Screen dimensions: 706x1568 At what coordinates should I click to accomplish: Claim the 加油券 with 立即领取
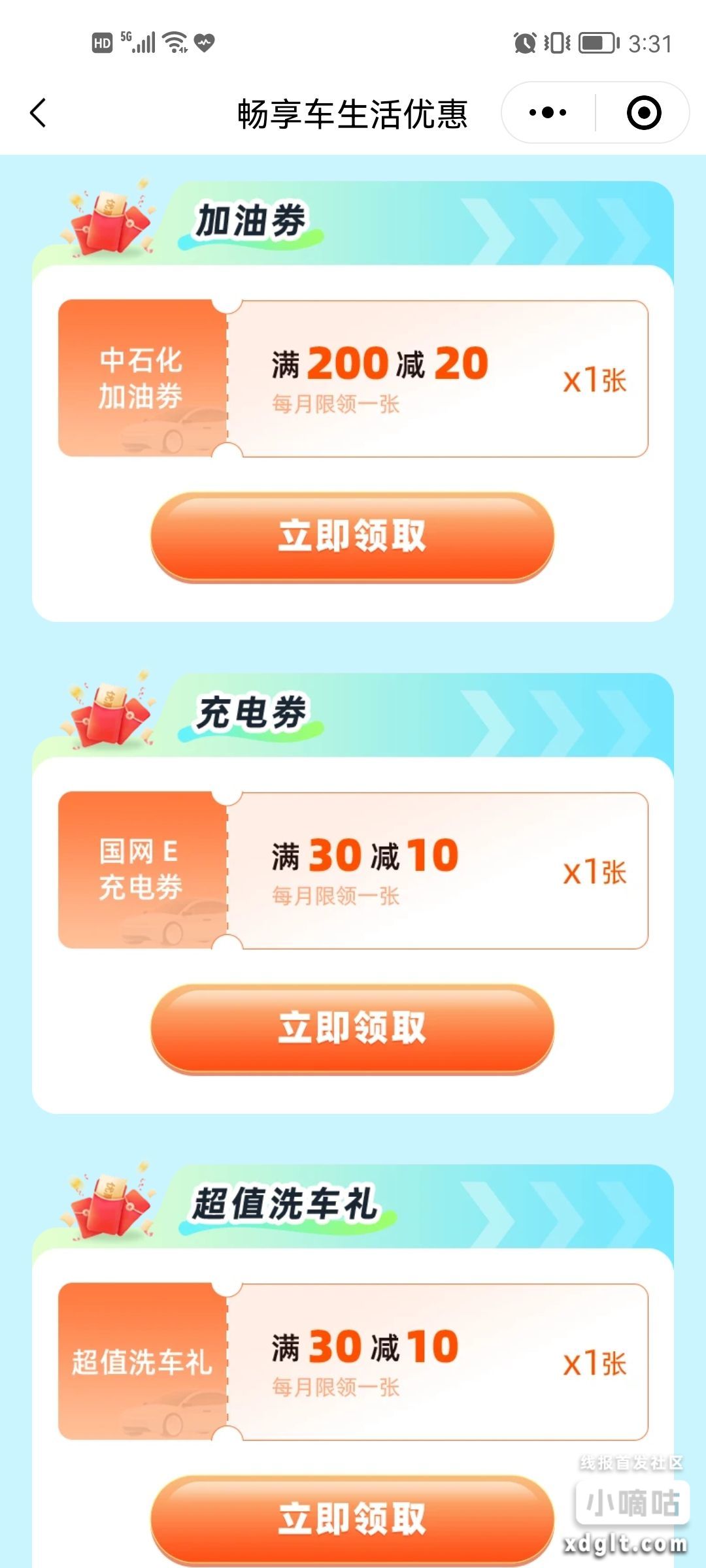click(x=352, y=536)
